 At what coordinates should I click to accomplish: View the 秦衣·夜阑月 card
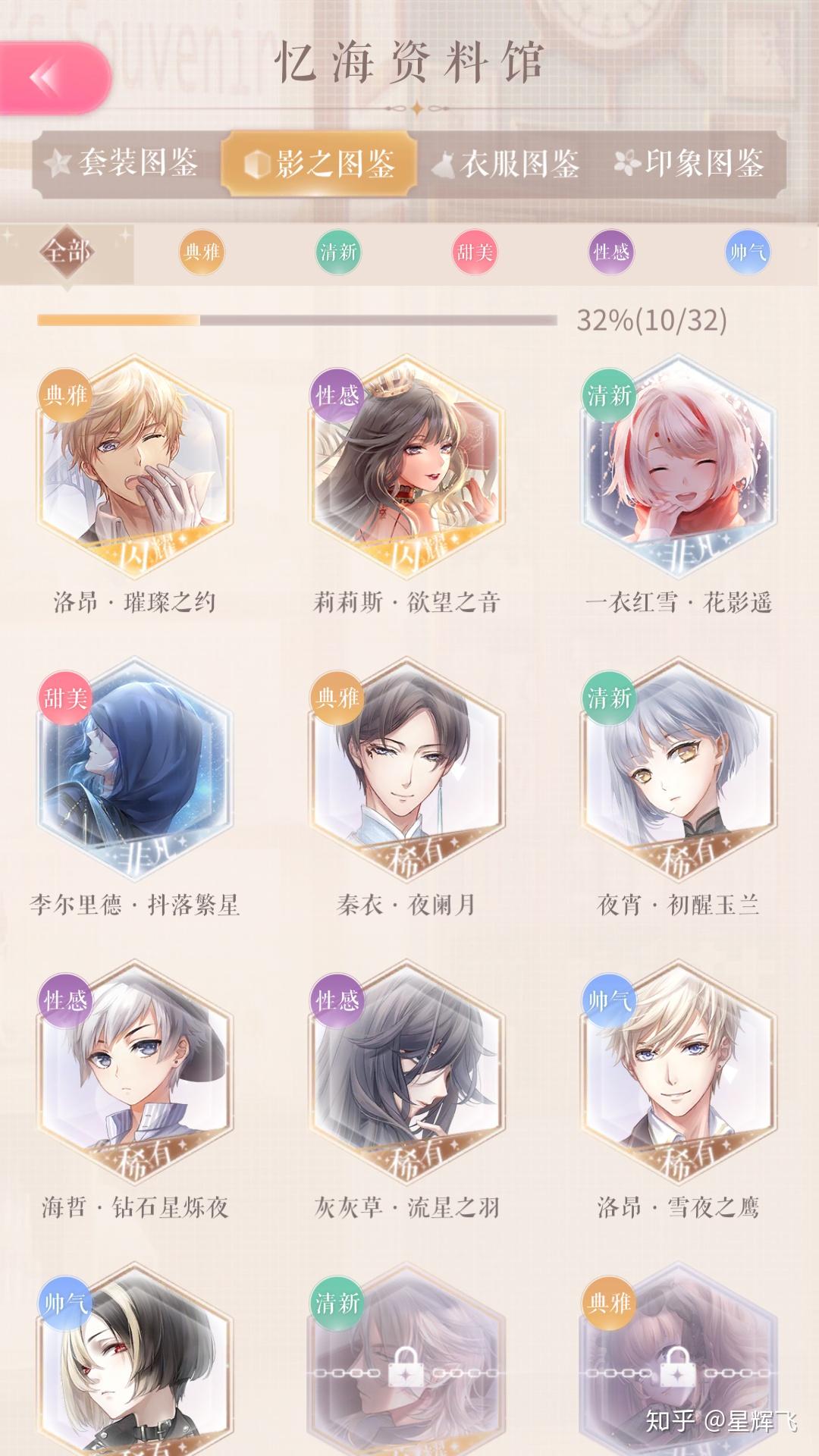(x=407, y=787)
